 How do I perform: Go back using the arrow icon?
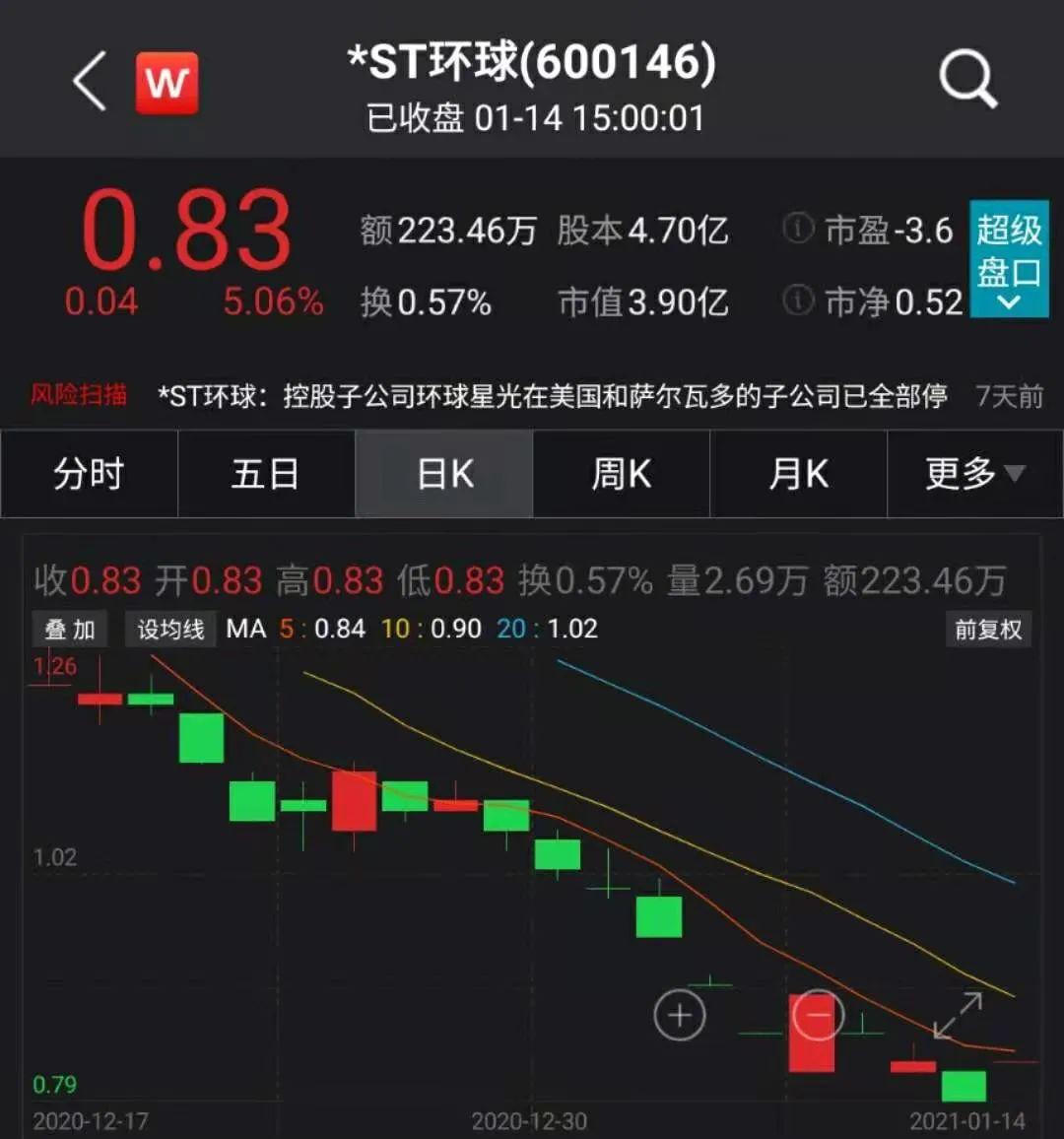click(x=90, y=81)
